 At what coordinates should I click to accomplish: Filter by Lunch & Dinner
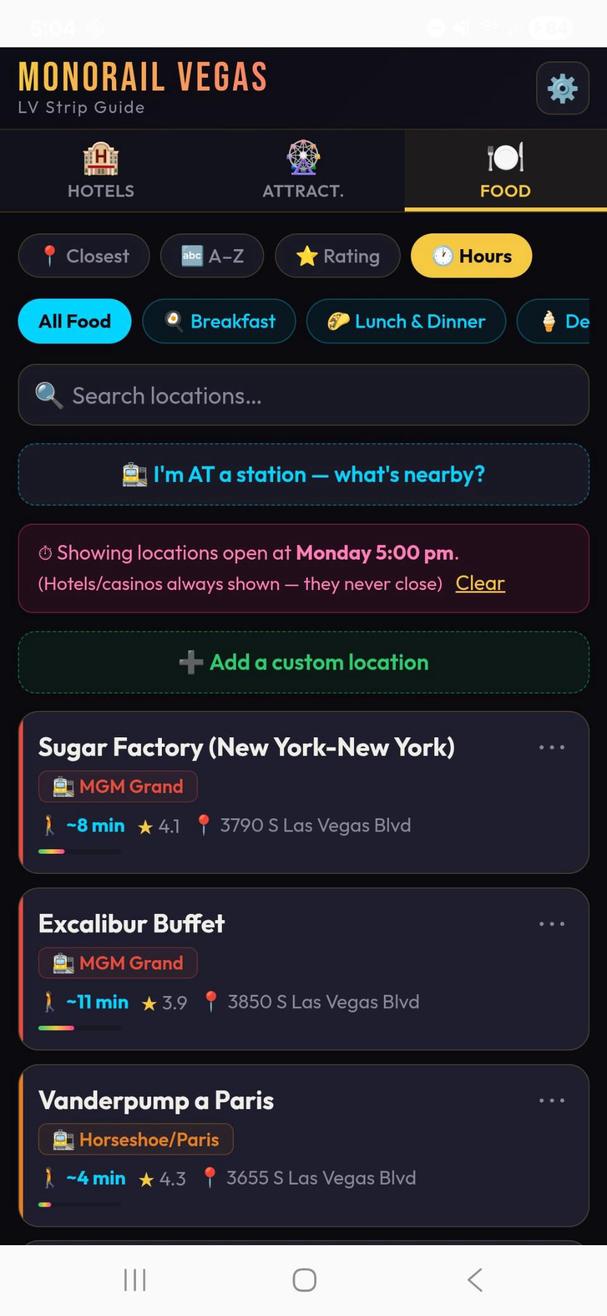[x=406, y=321]
